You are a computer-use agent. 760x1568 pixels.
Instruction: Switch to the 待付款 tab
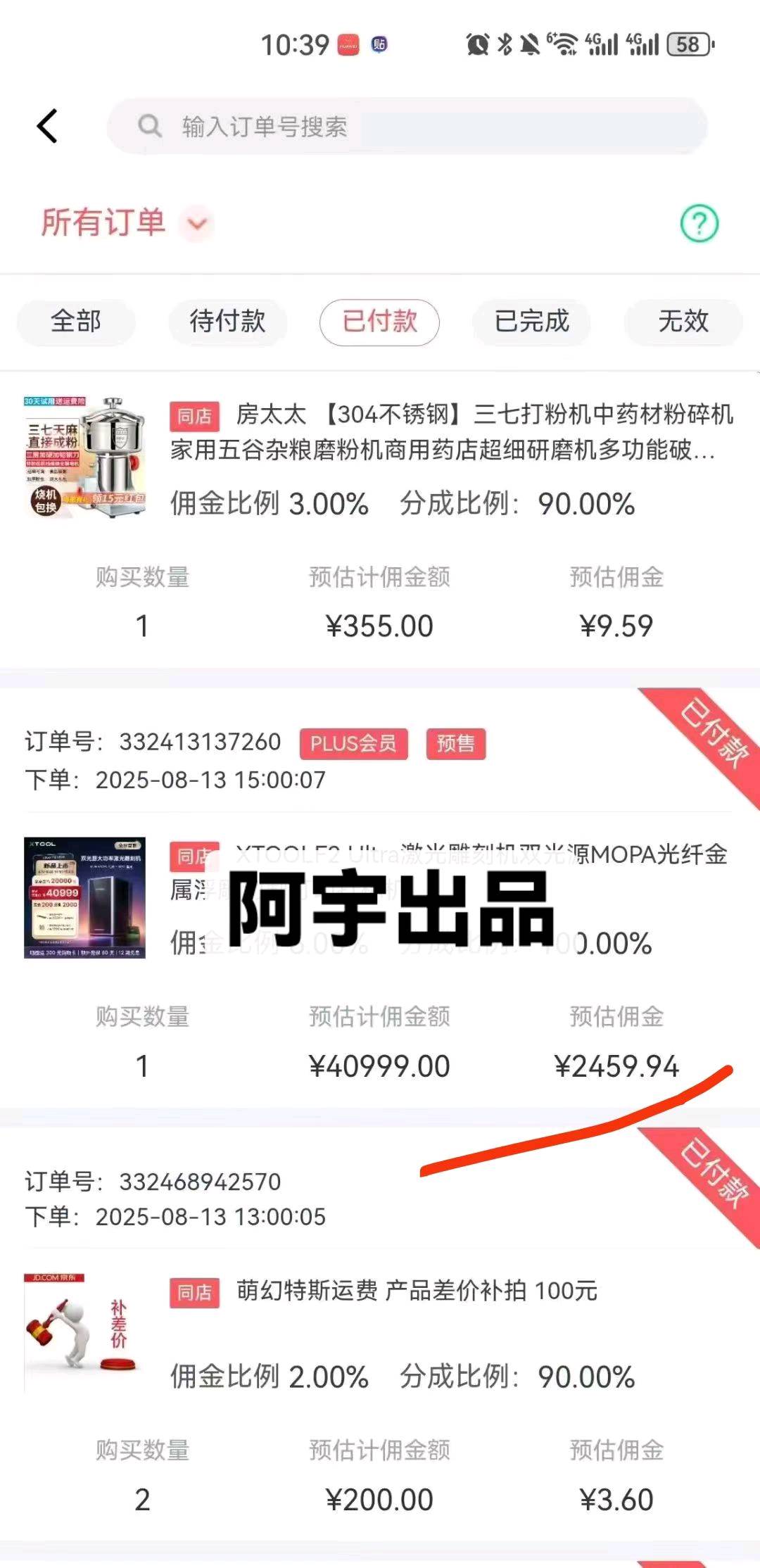227,322
